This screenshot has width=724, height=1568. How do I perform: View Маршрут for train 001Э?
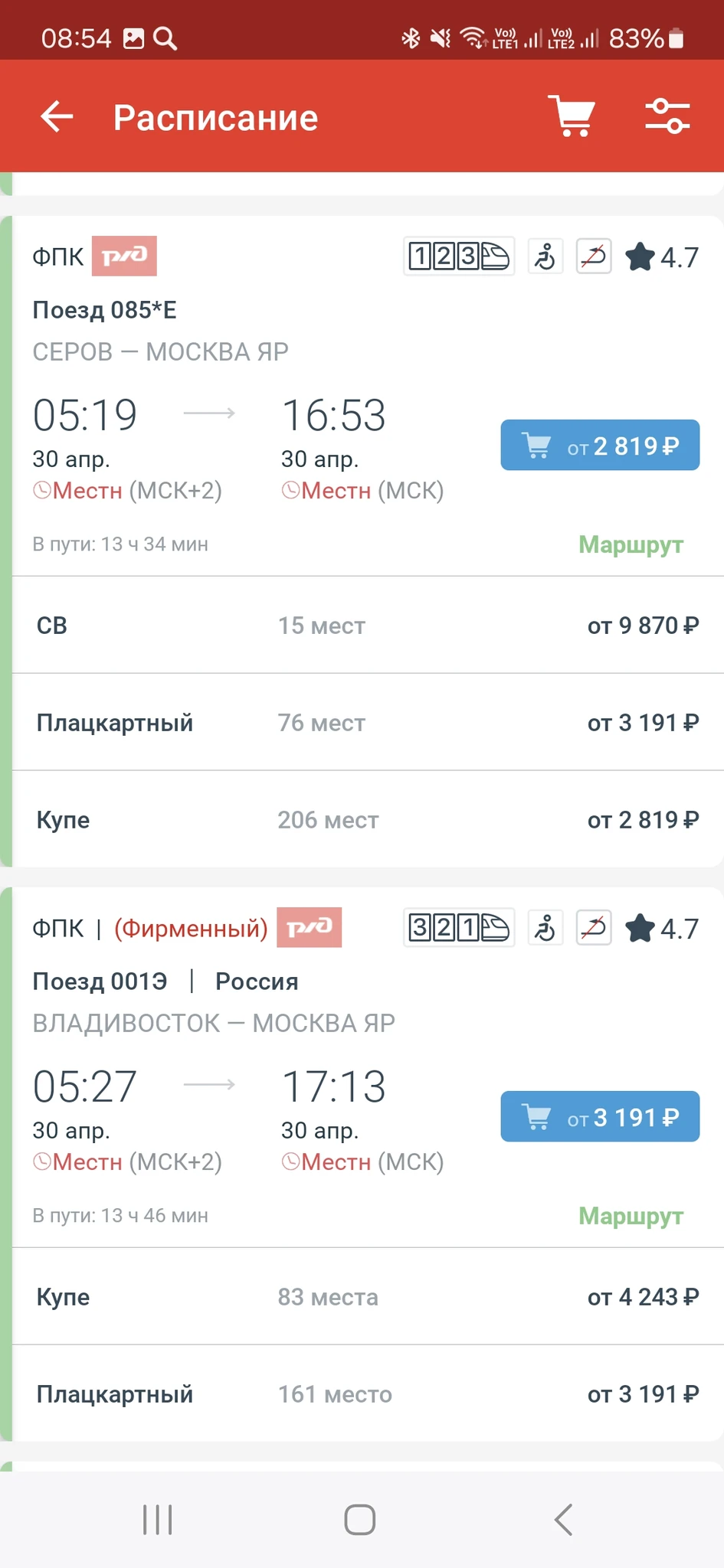631,1216
